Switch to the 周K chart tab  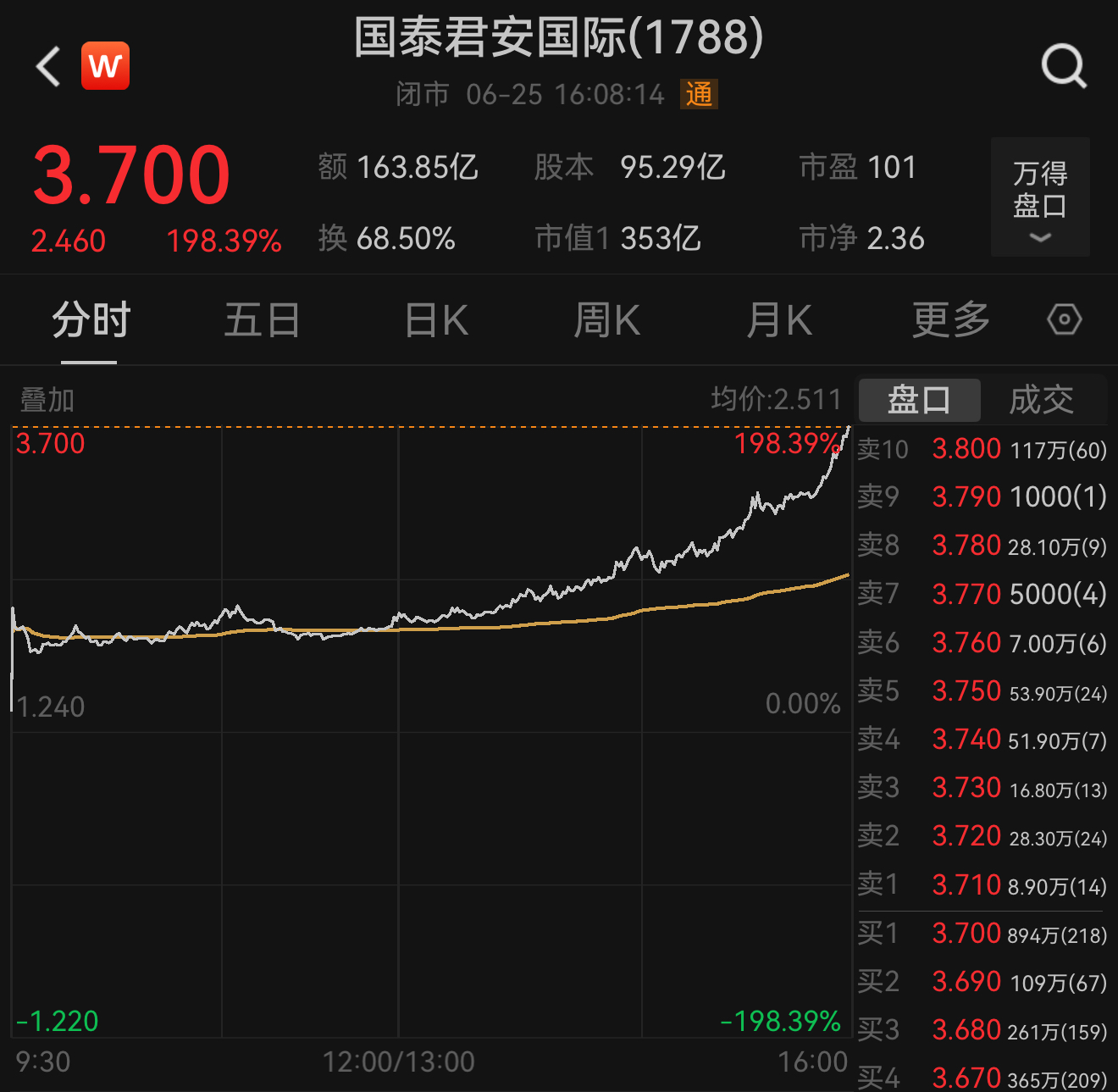coord(606,320)
